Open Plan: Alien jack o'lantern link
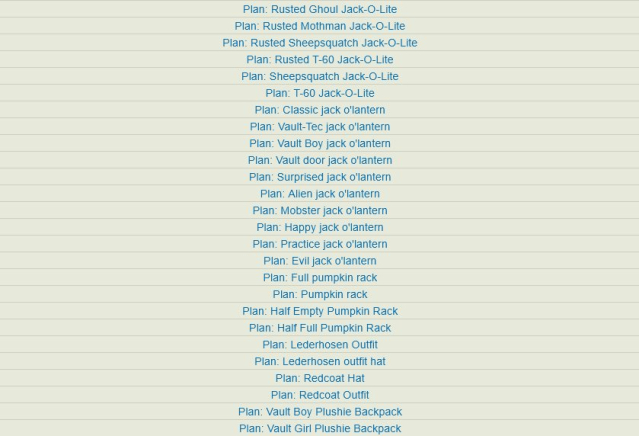 click(x=319, y=194)
